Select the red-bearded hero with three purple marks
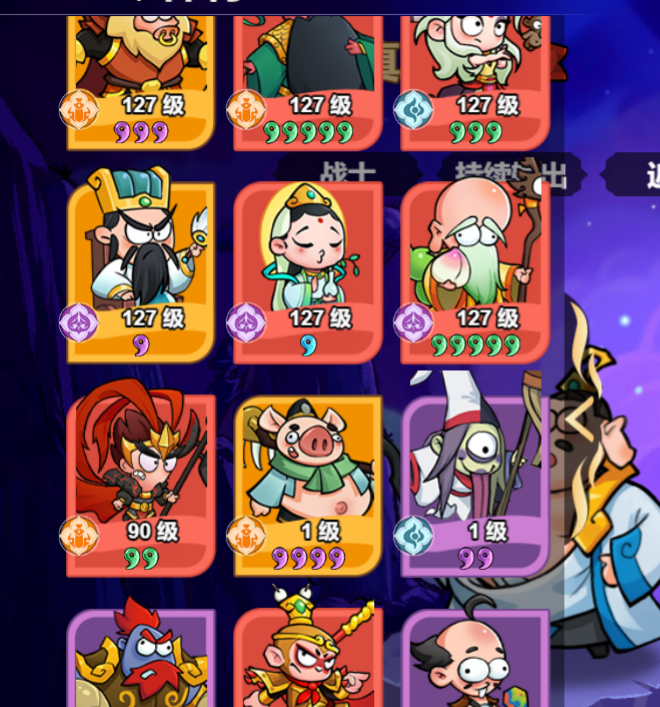This screenshot has width=660, height=707. (141, 70)
